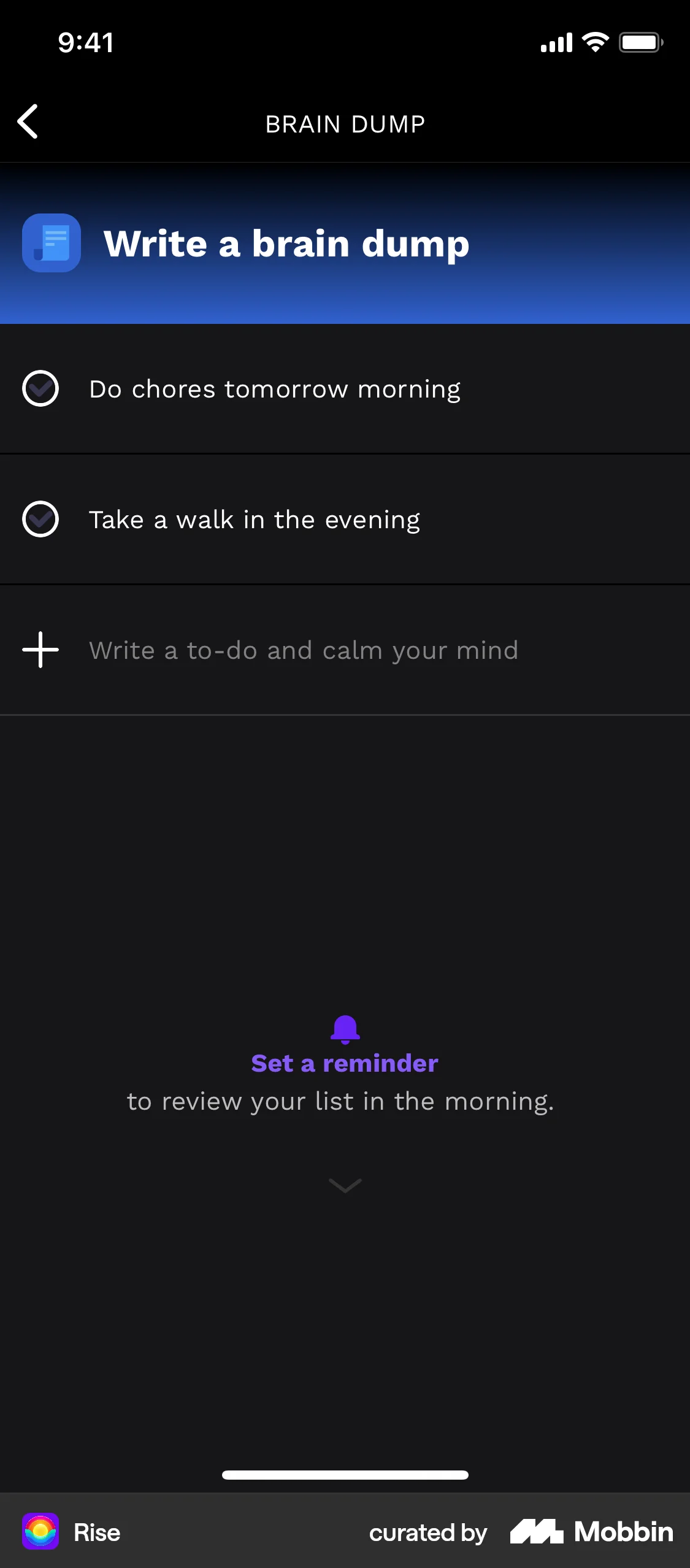Tap the downward chevron below the reminder text
The height and width of the screenshot is (1568, 690).
click(x=345, y=1184)
